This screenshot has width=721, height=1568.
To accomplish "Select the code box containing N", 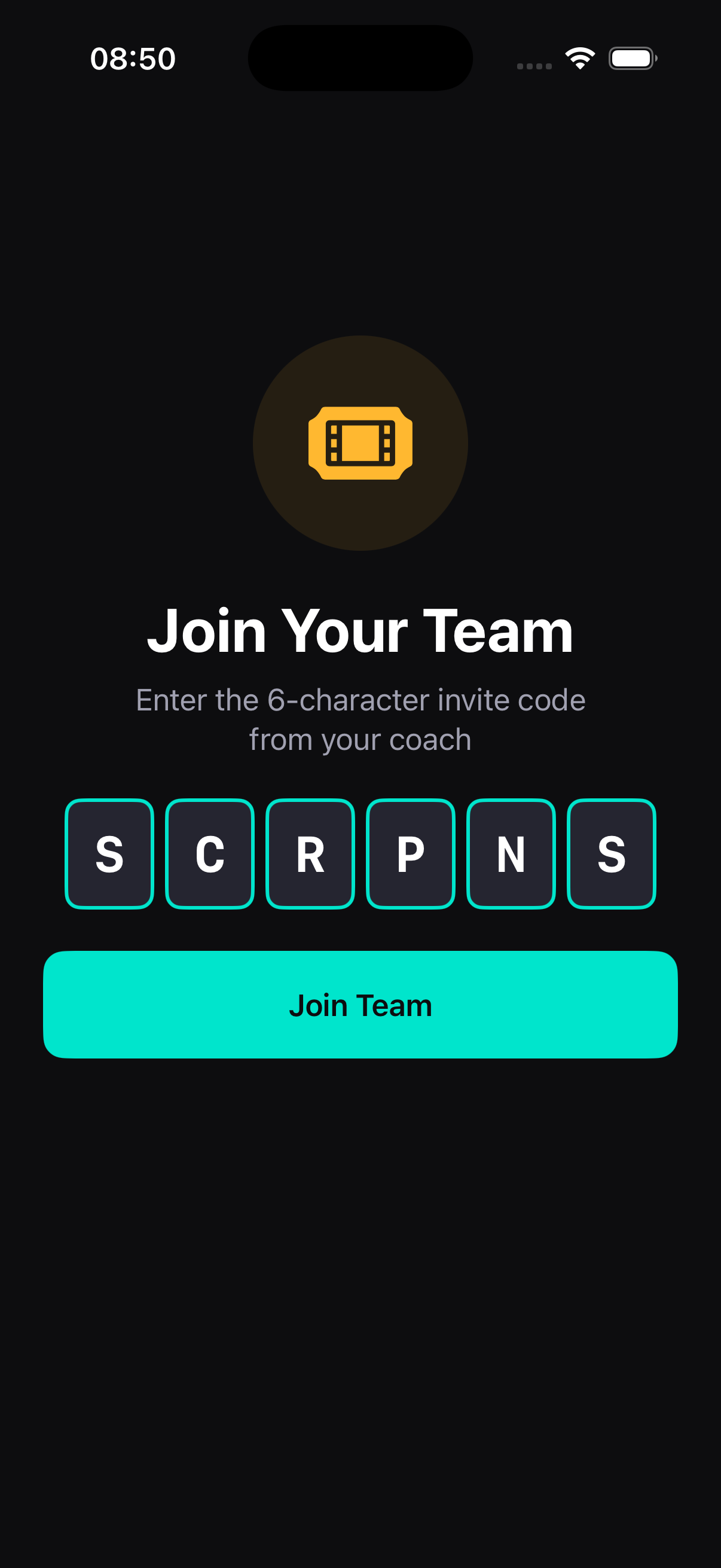I will [x=511, y=853].
